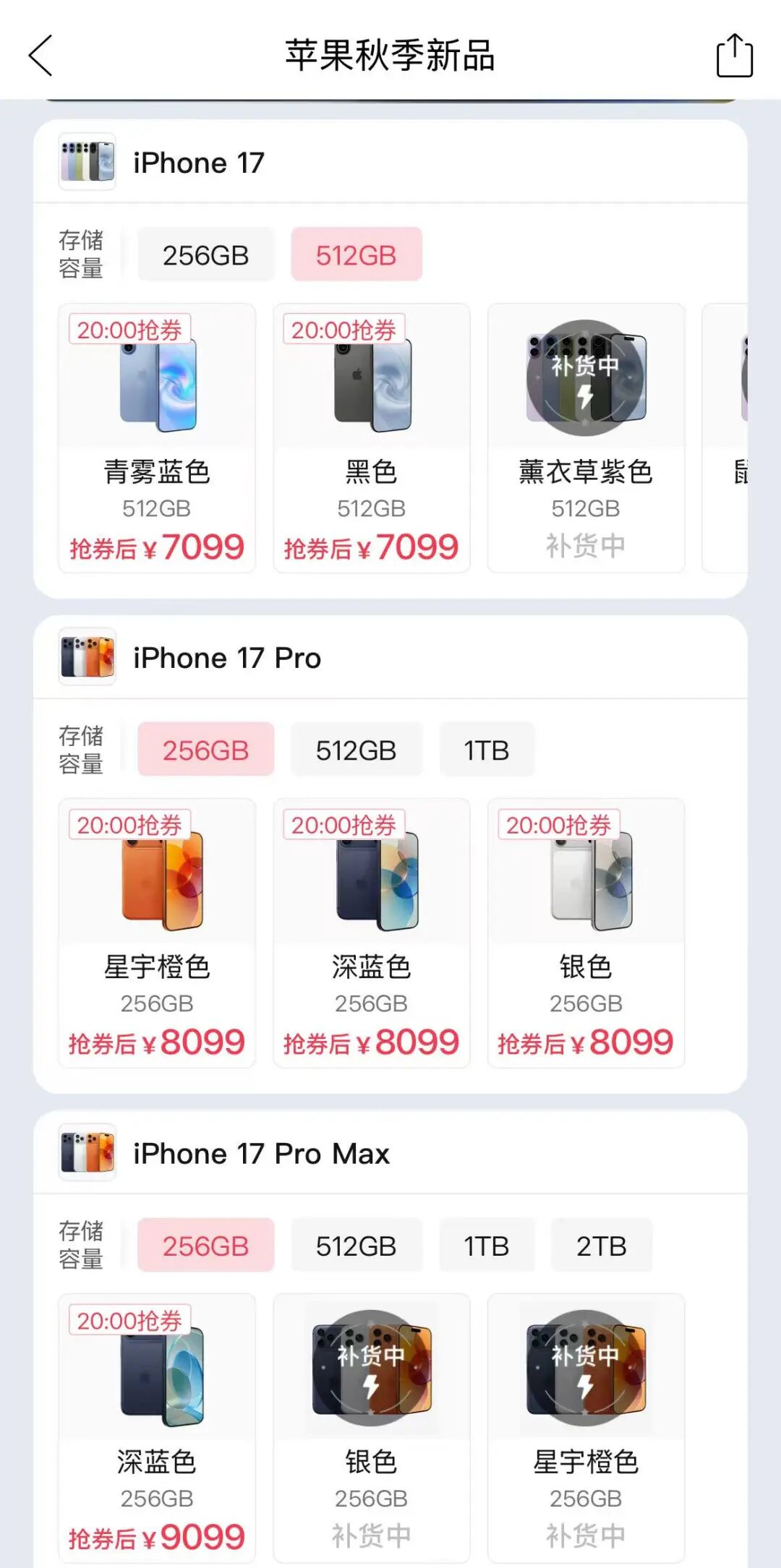View iPhone 17 Pro Max 星宇橙色 256GB
The width and height of the screenshot is (781, 1568).
586,1428
